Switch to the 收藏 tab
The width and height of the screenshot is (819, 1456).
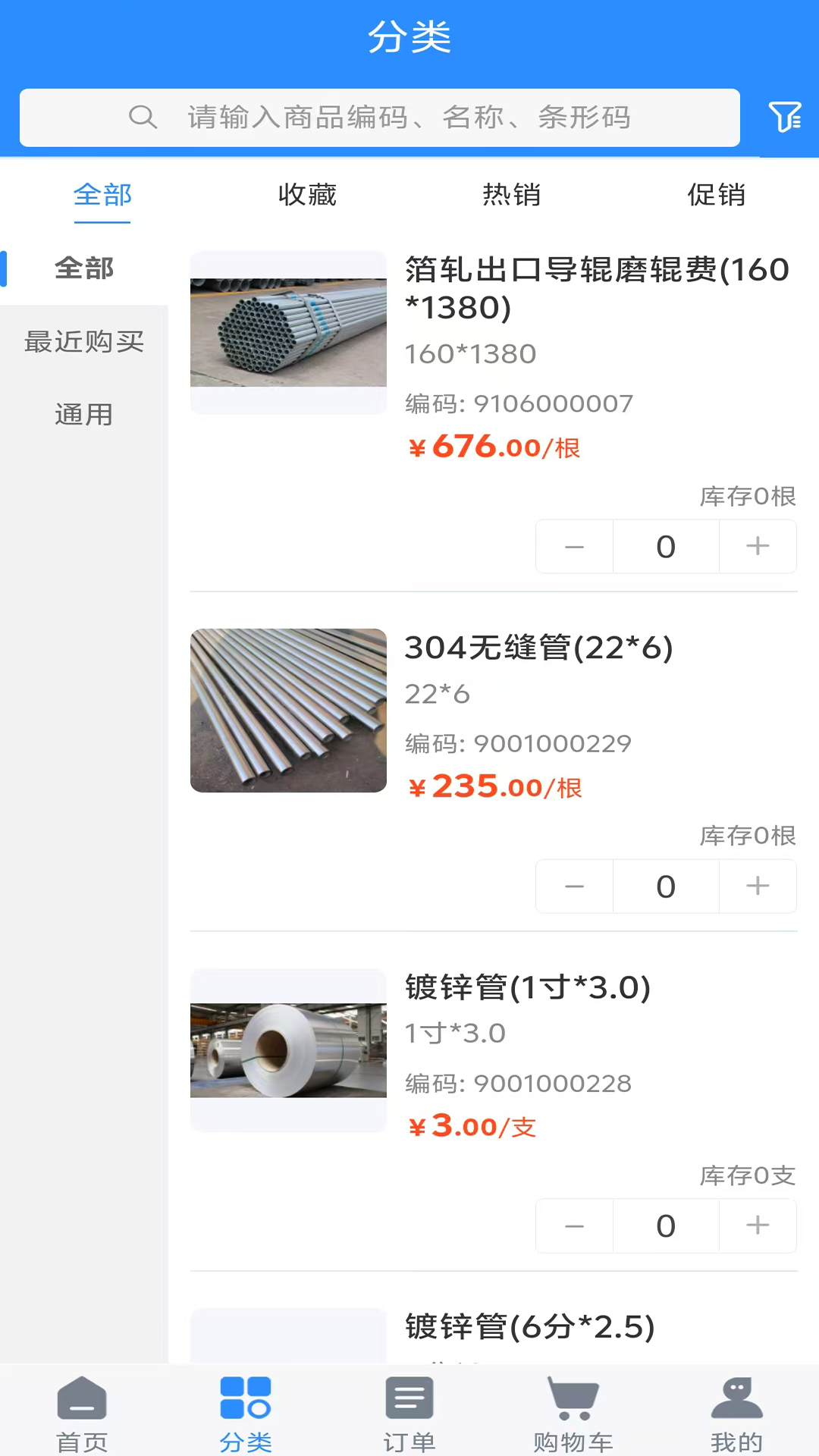[307, 195]
